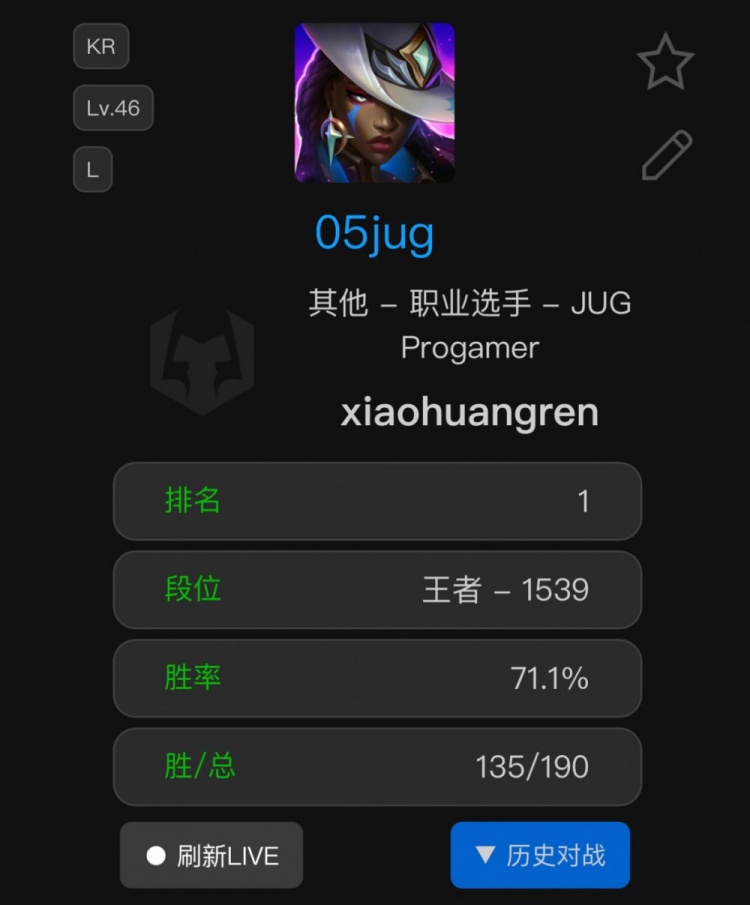Select the 排名 ranking row
This screenshot has height=905, width=750.
coord(377,503)
